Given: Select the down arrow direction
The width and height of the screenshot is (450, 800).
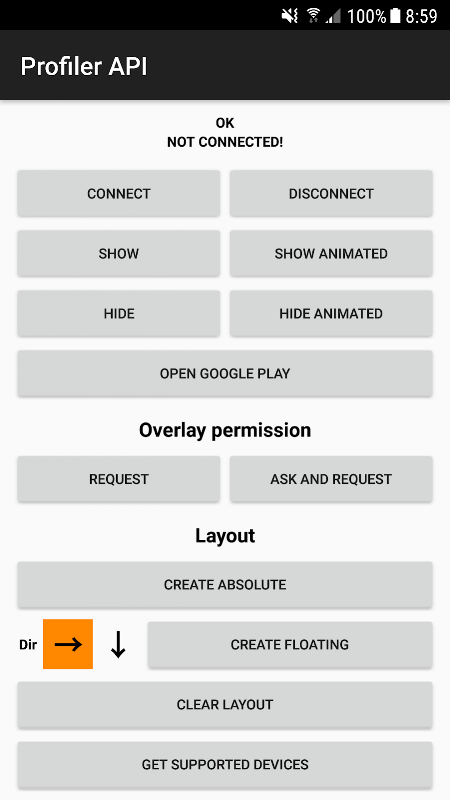Looking at the screenshot, I should [x=118, y=644].
